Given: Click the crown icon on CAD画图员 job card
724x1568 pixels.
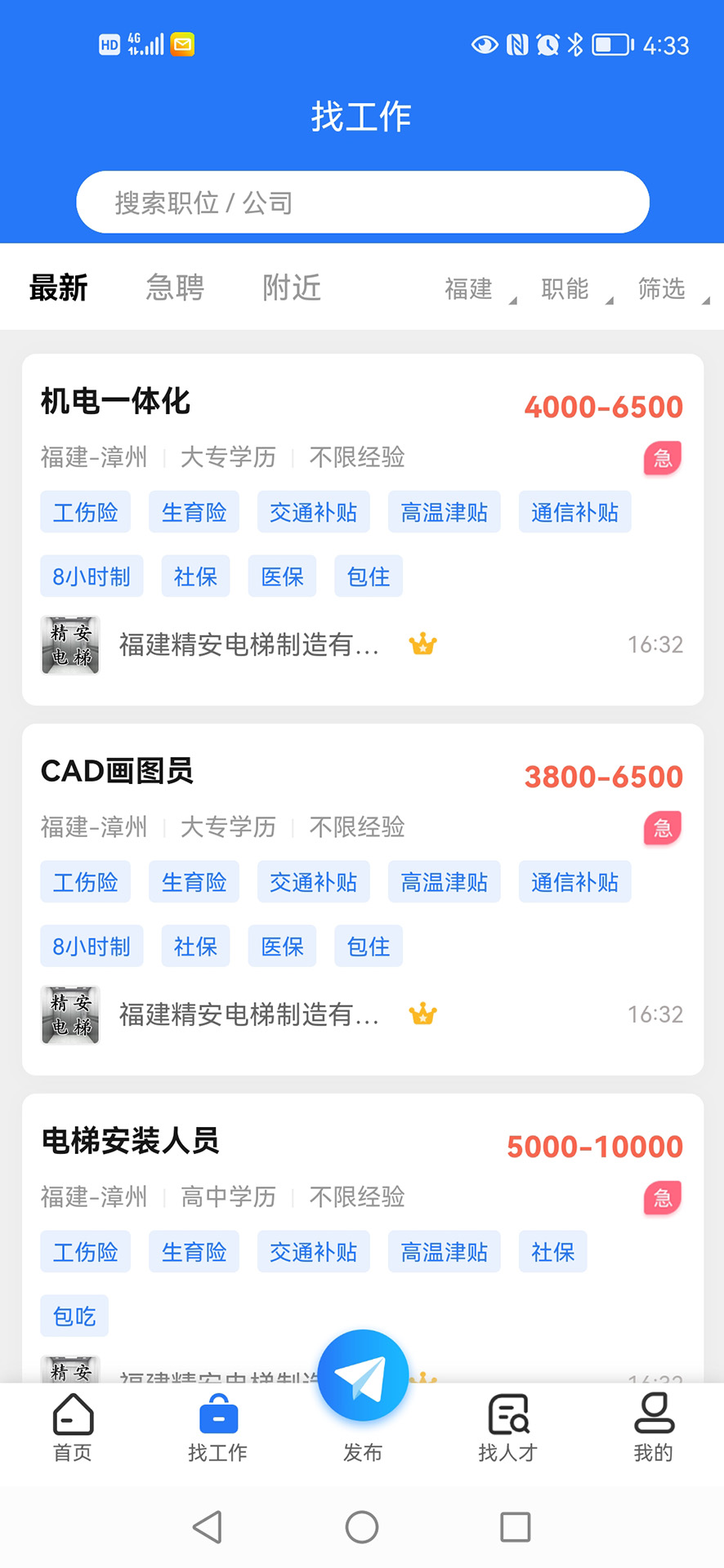Looking at the screenshot, I should (x=422, y=1014).
